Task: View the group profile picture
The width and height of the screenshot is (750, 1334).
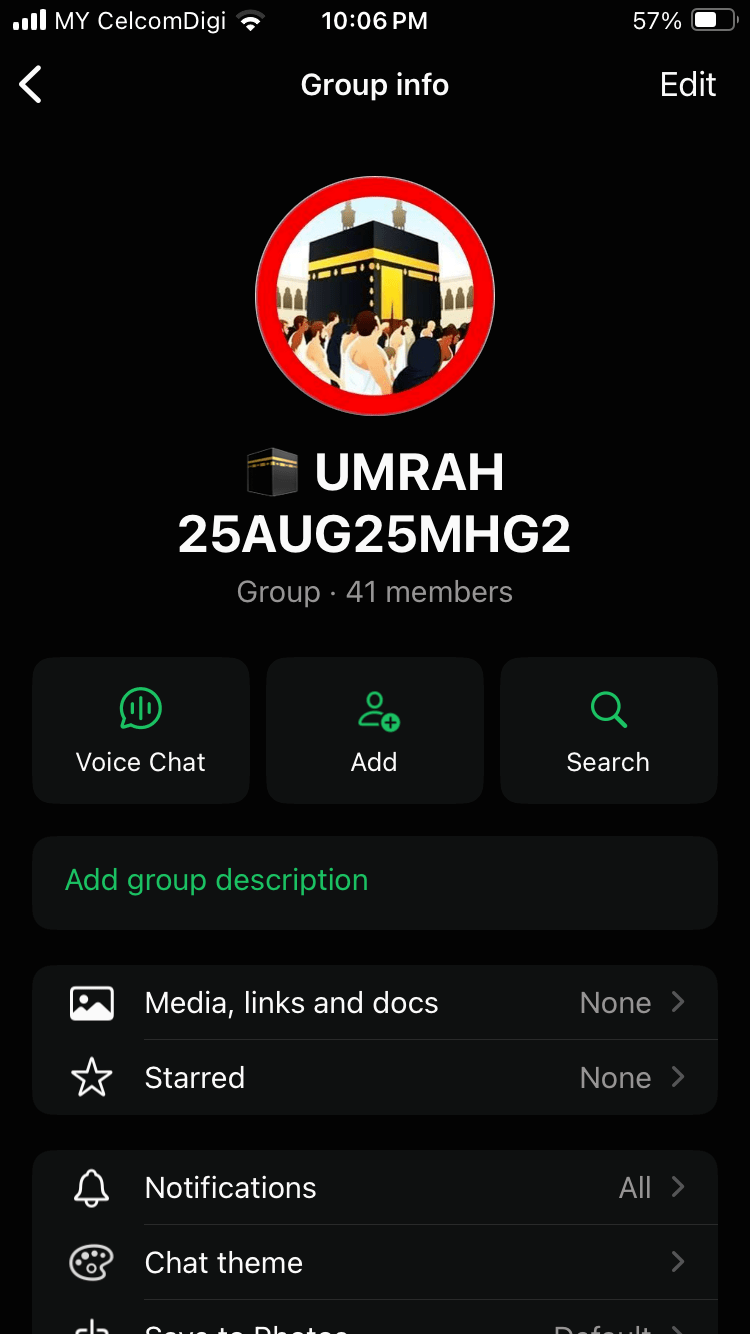Action: 375,296
